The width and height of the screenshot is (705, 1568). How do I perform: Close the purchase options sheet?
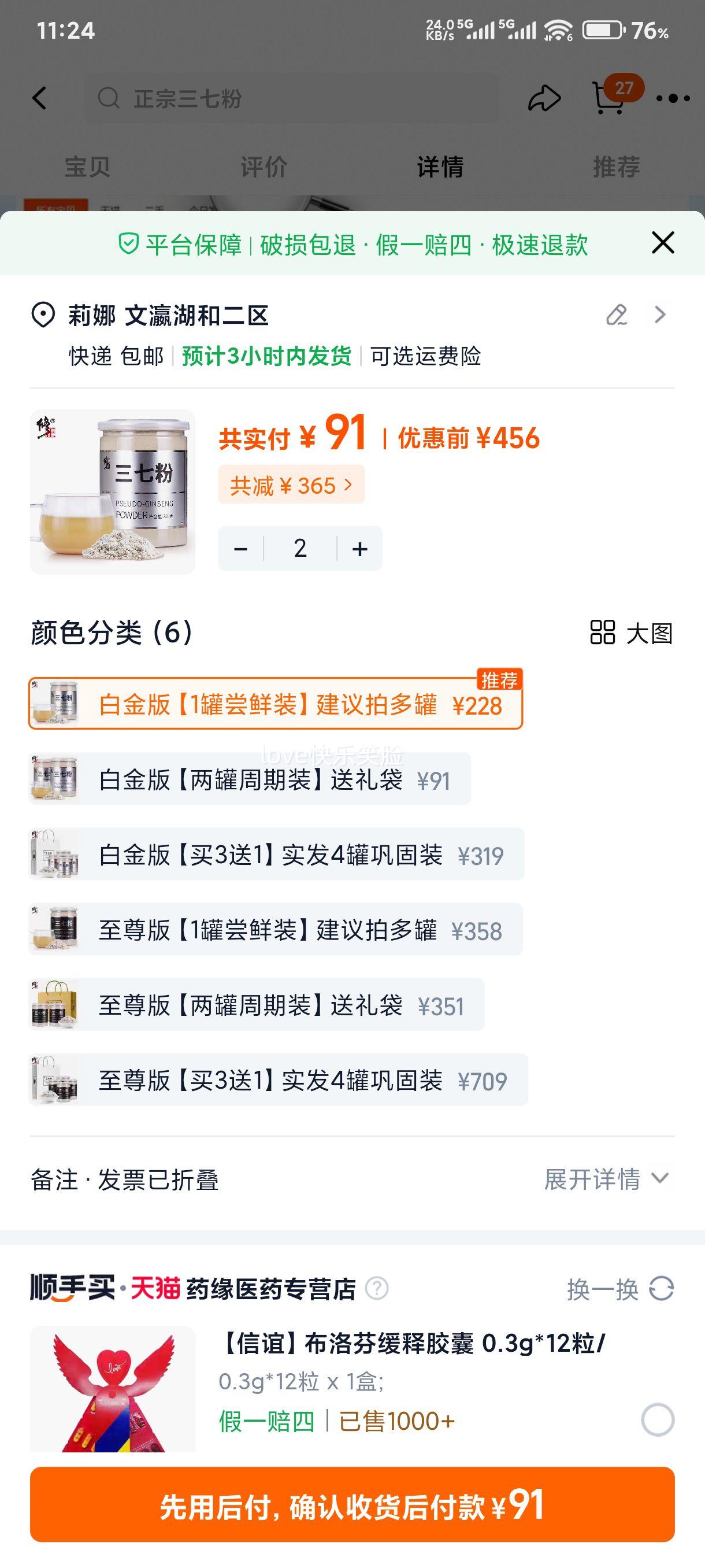tap(662, 243)
